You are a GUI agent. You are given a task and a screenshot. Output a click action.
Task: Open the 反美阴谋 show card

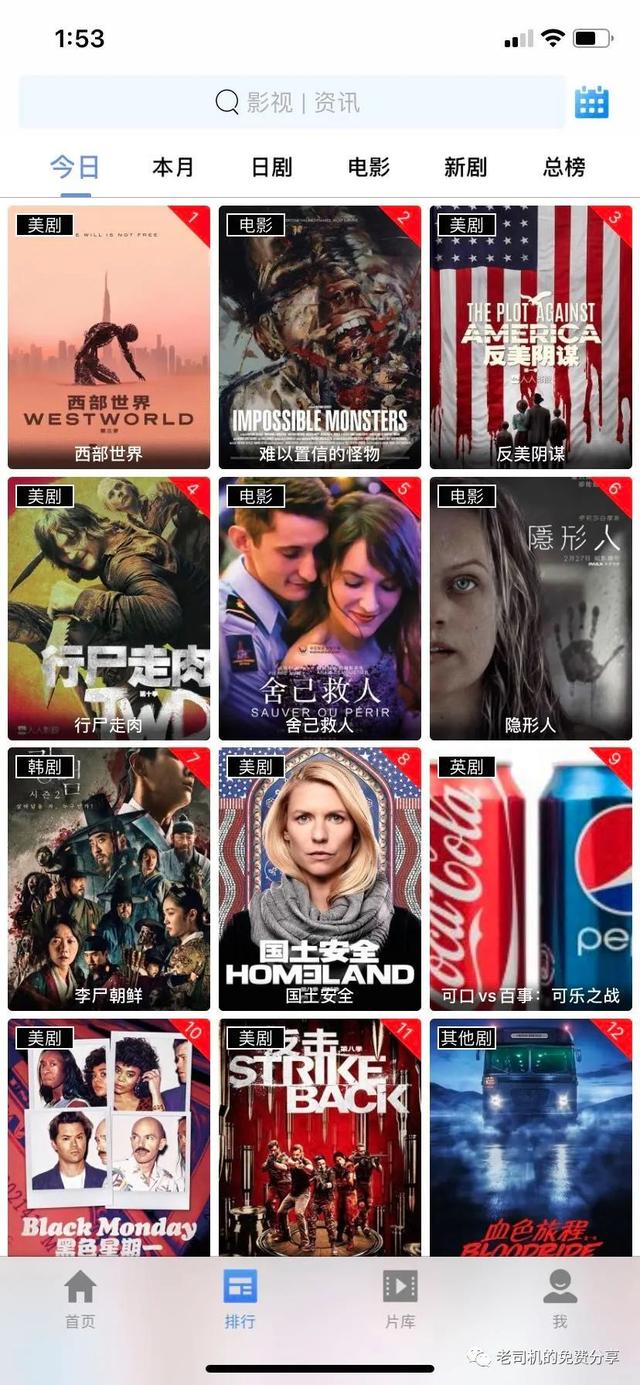[531, 337]
